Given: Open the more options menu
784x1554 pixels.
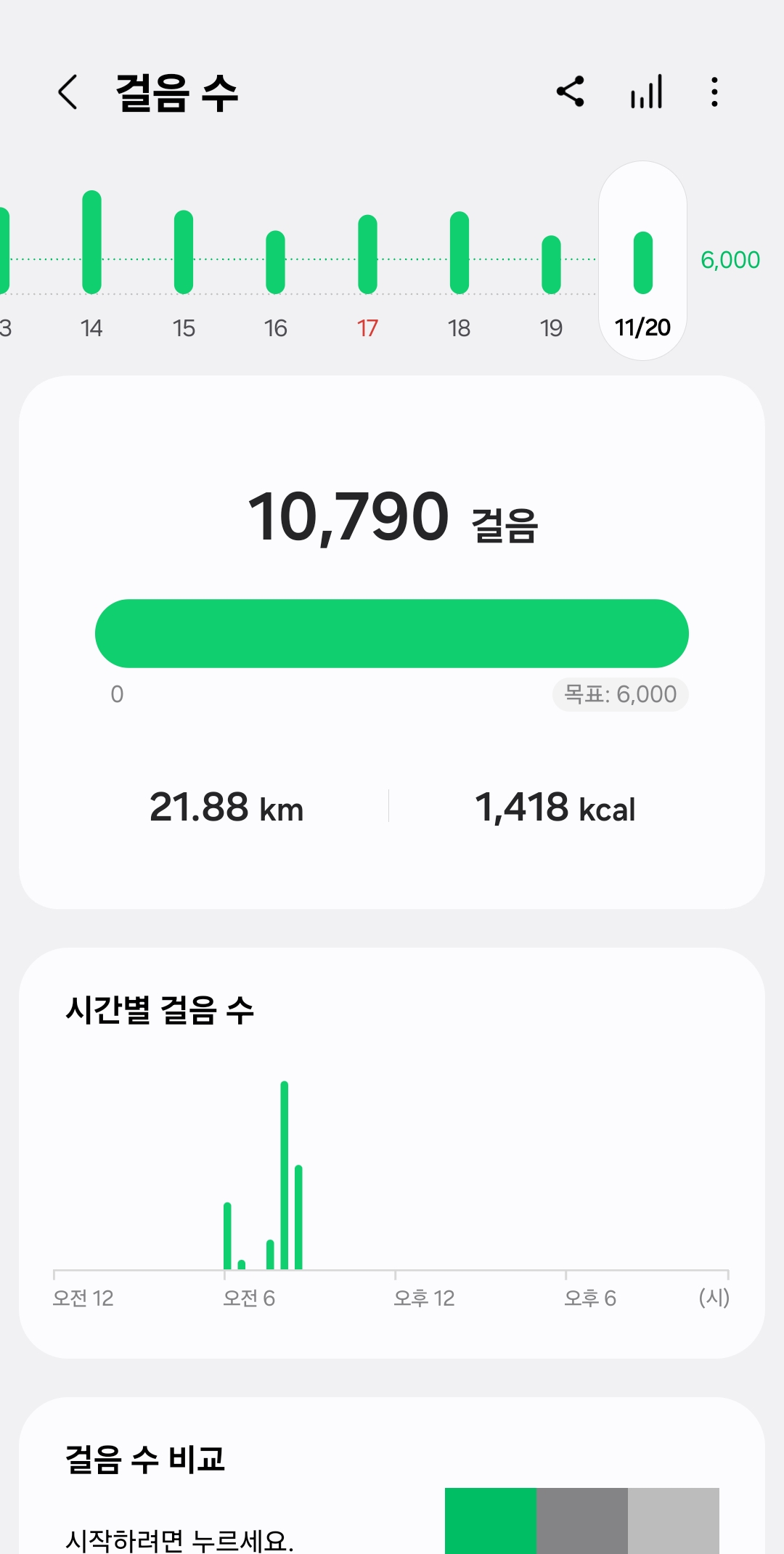Looking at the screenshot, I should pos(715,92).
